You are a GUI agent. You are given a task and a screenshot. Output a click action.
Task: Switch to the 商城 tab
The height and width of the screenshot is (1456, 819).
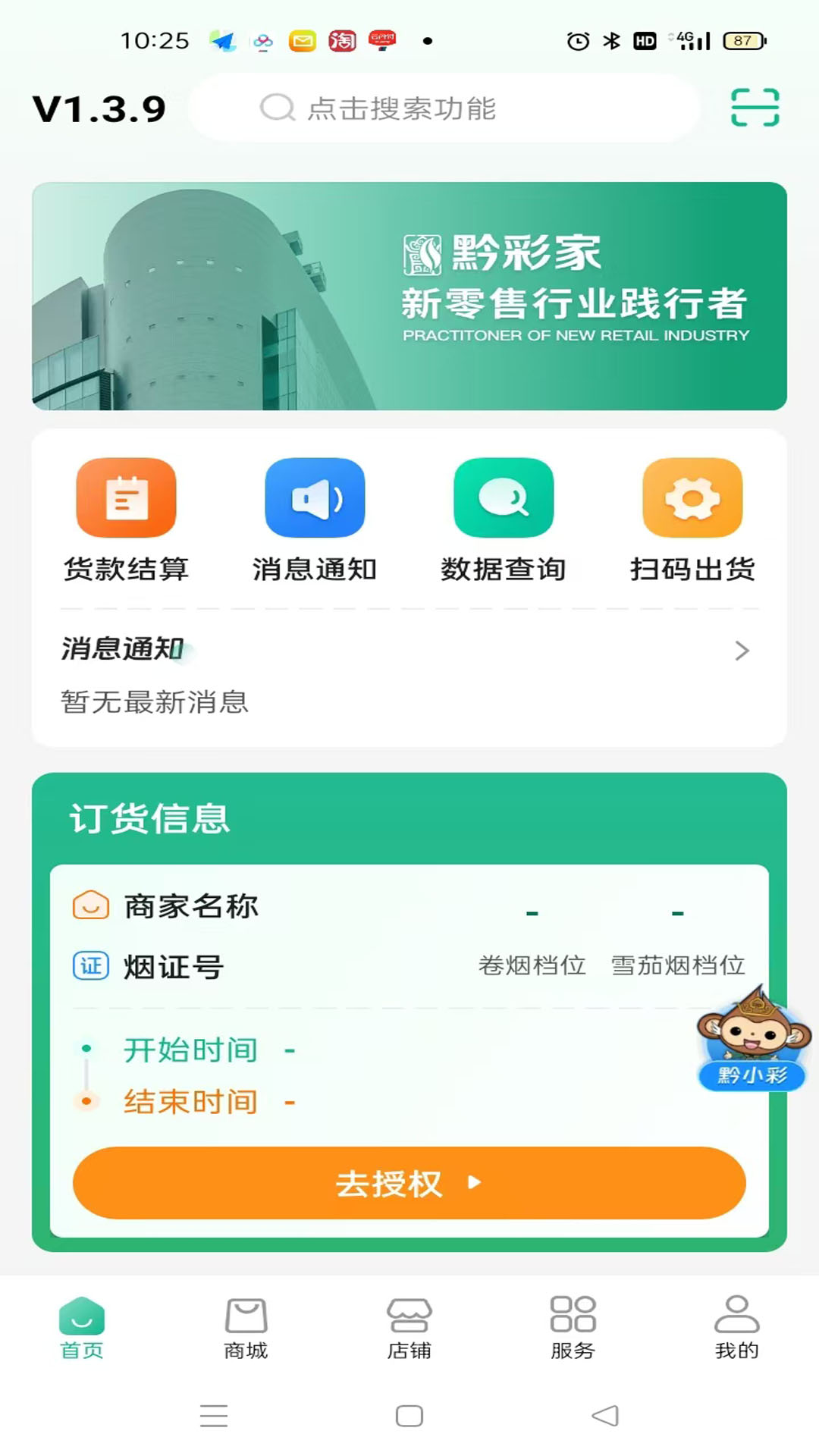(x=246, y=1327)
